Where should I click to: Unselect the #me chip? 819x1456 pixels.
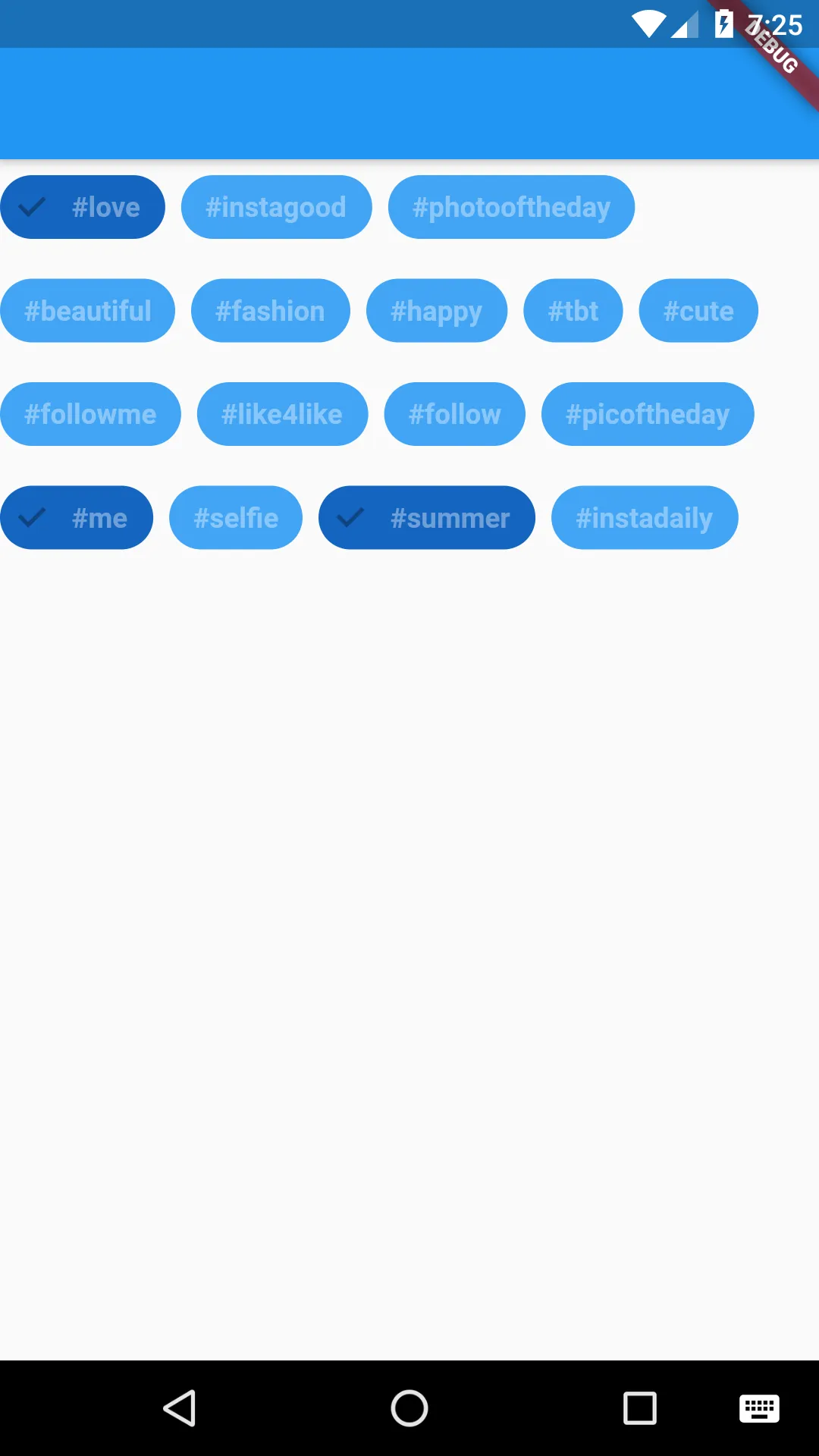(x=76, y=518)
